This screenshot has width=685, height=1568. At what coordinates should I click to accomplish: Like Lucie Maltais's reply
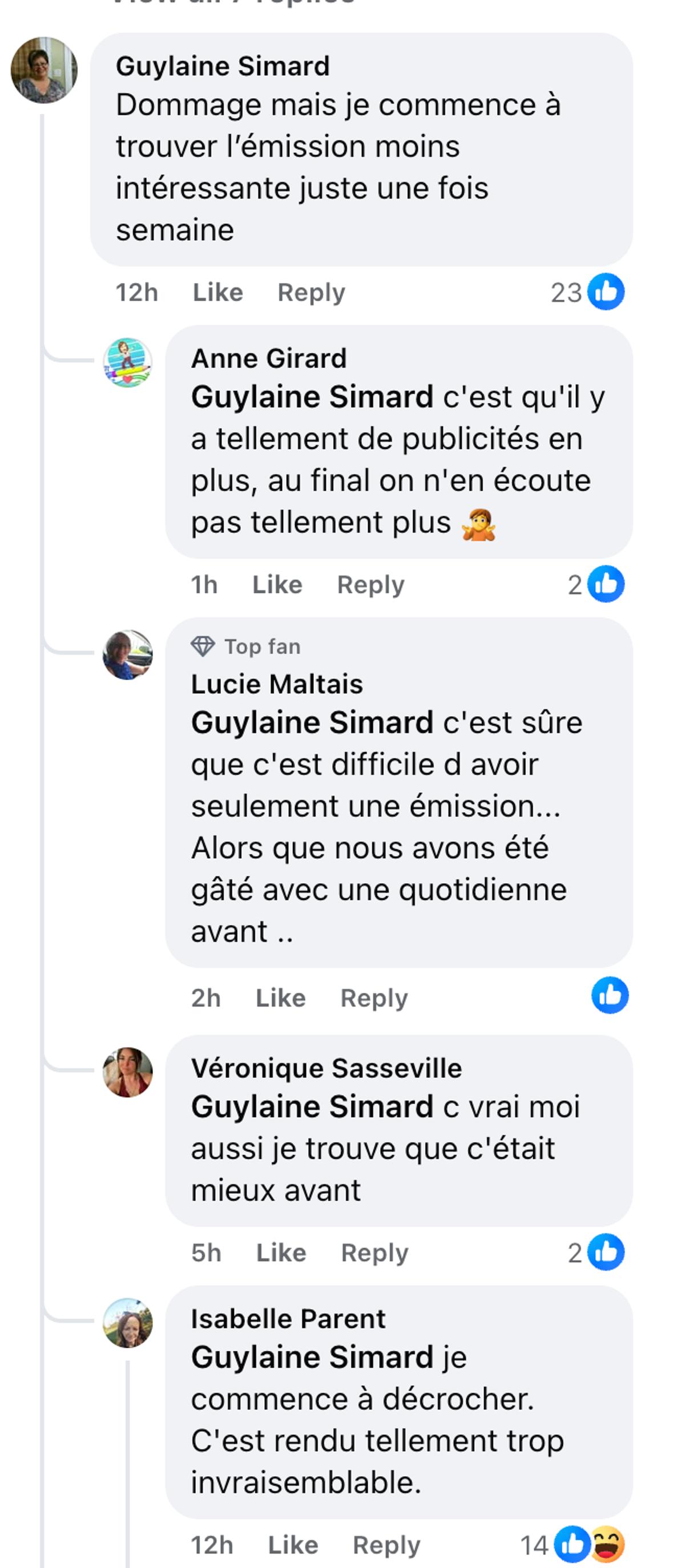click(280, 999)
